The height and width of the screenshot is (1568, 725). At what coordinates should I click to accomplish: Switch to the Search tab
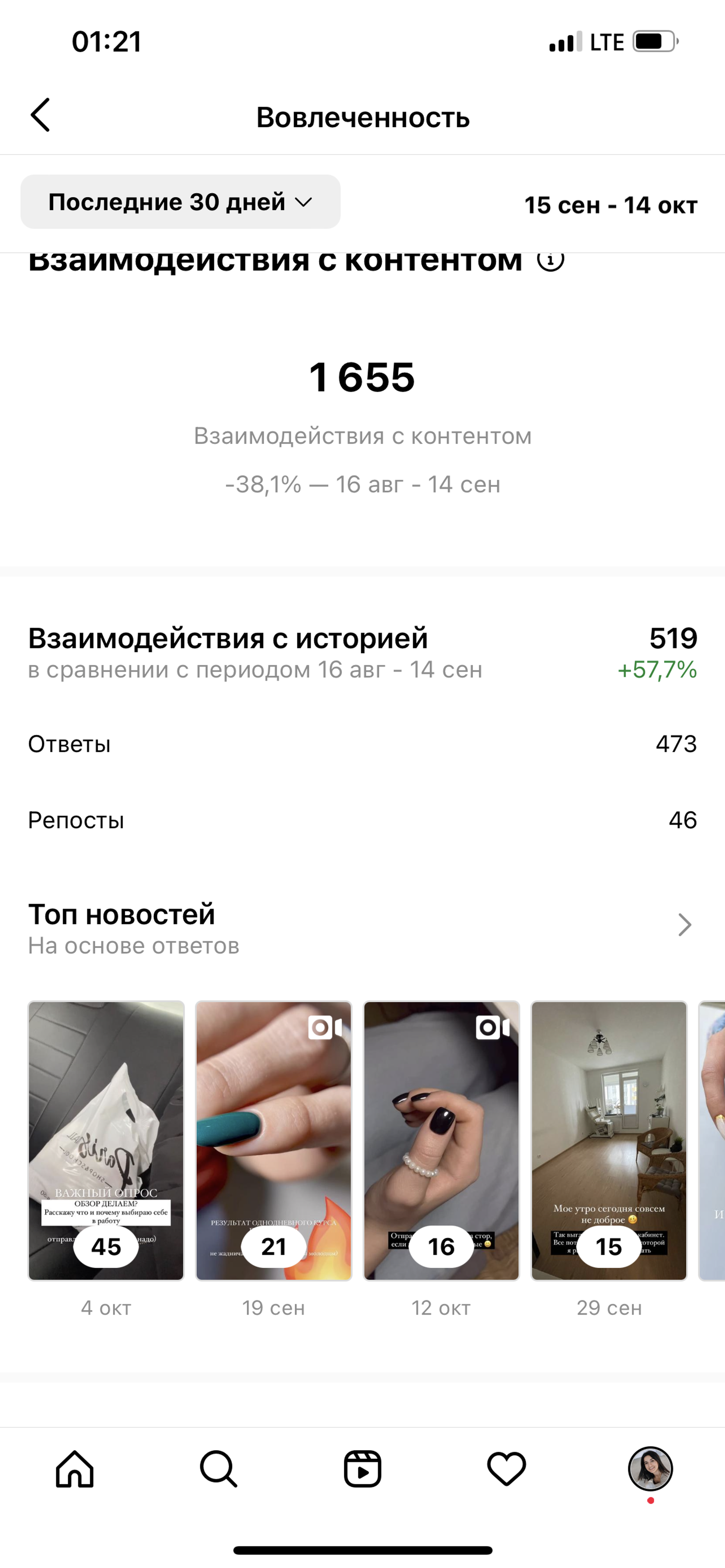[218, 1468]
